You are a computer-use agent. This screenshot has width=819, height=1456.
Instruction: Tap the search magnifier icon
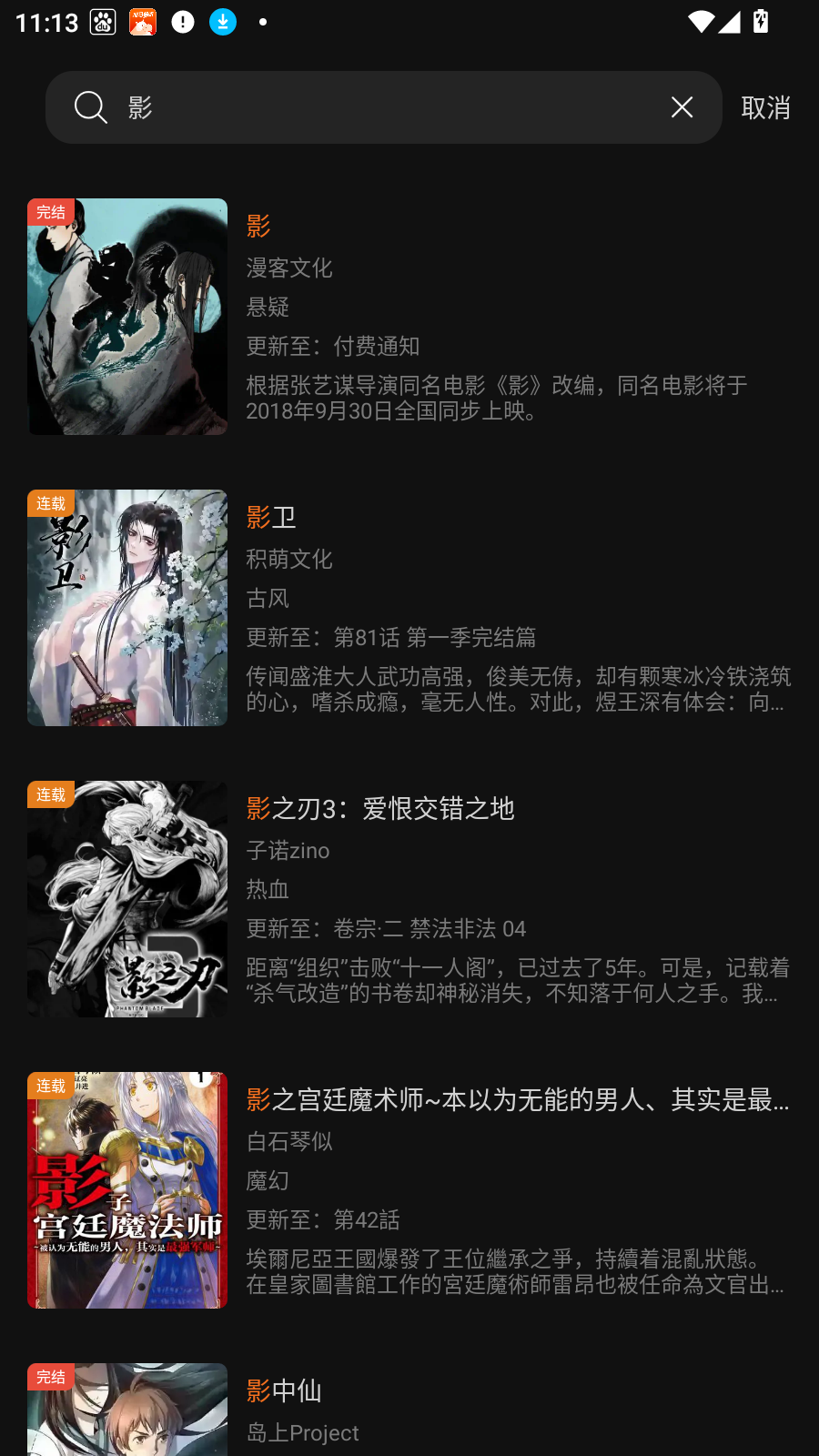tap(90, 107)
